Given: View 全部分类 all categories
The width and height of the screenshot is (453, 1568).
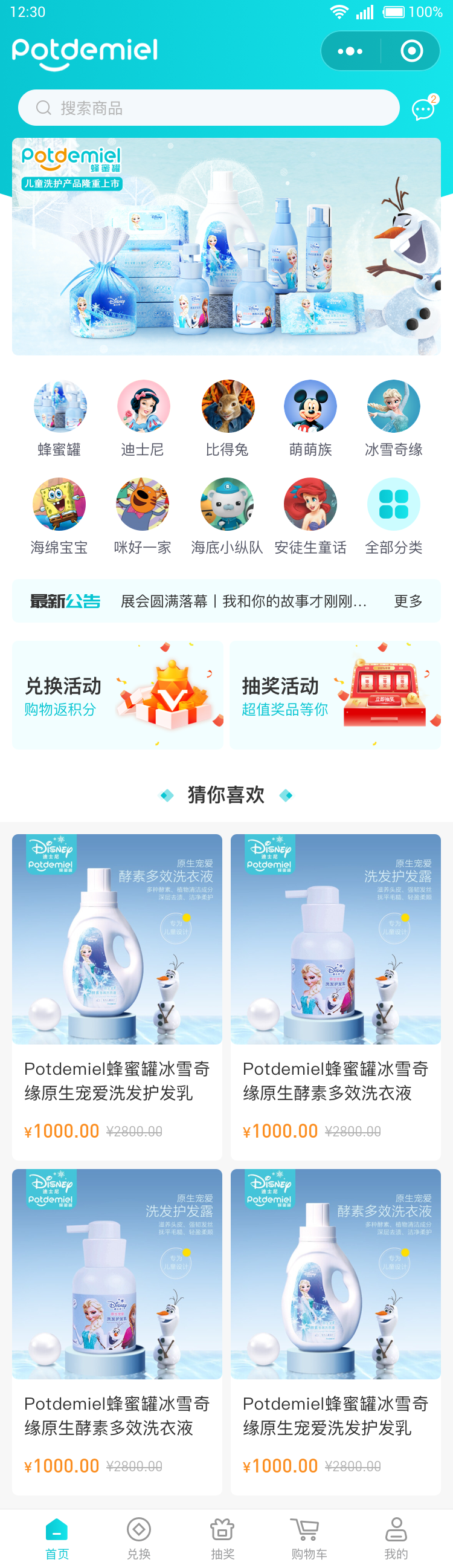Looking at the screenshot, I should pyautogui.click(x=393, y=516).
